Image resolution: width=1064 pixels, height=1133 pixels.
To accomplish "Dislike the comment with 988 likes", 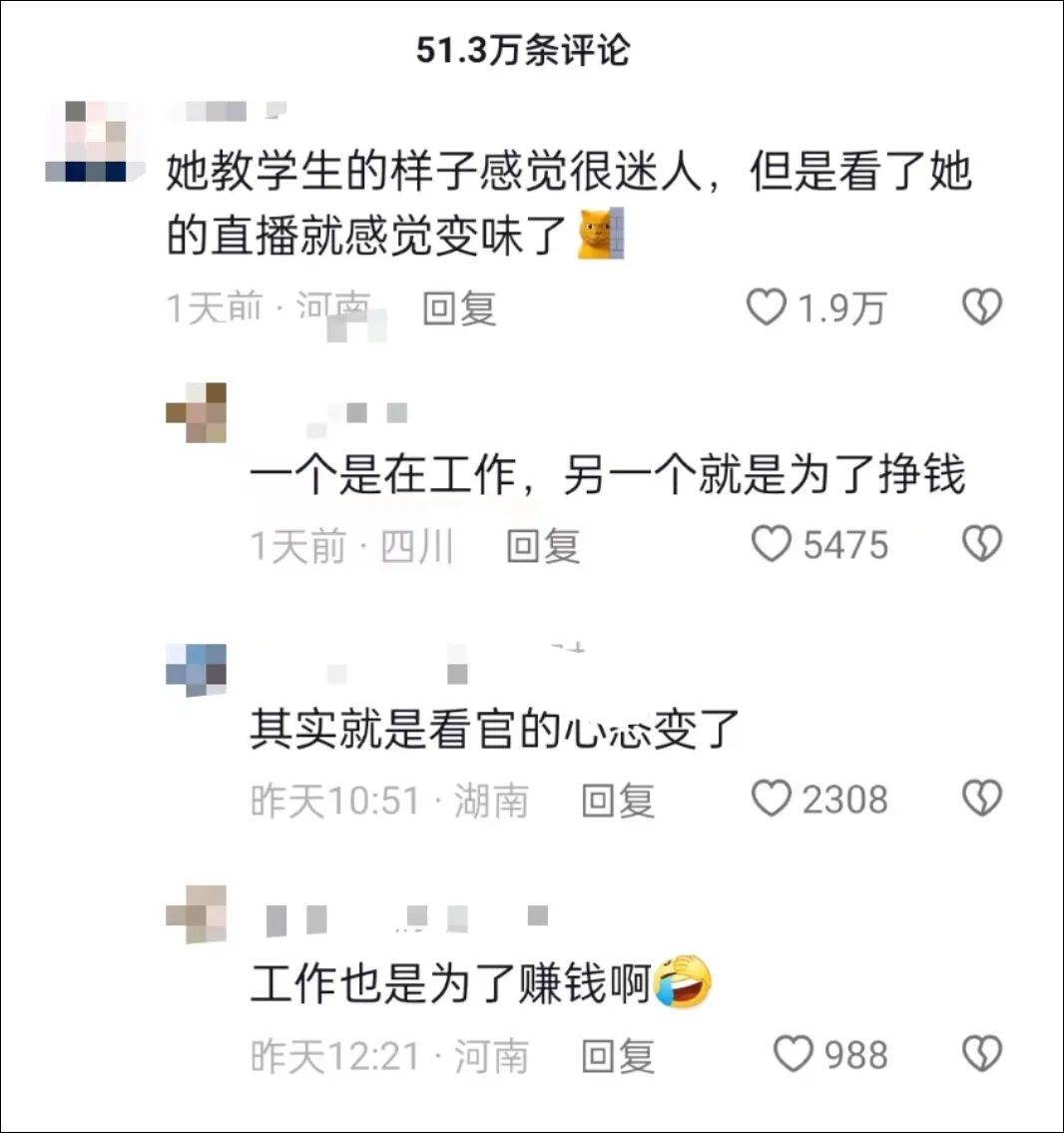I will tap(981, 1054).
